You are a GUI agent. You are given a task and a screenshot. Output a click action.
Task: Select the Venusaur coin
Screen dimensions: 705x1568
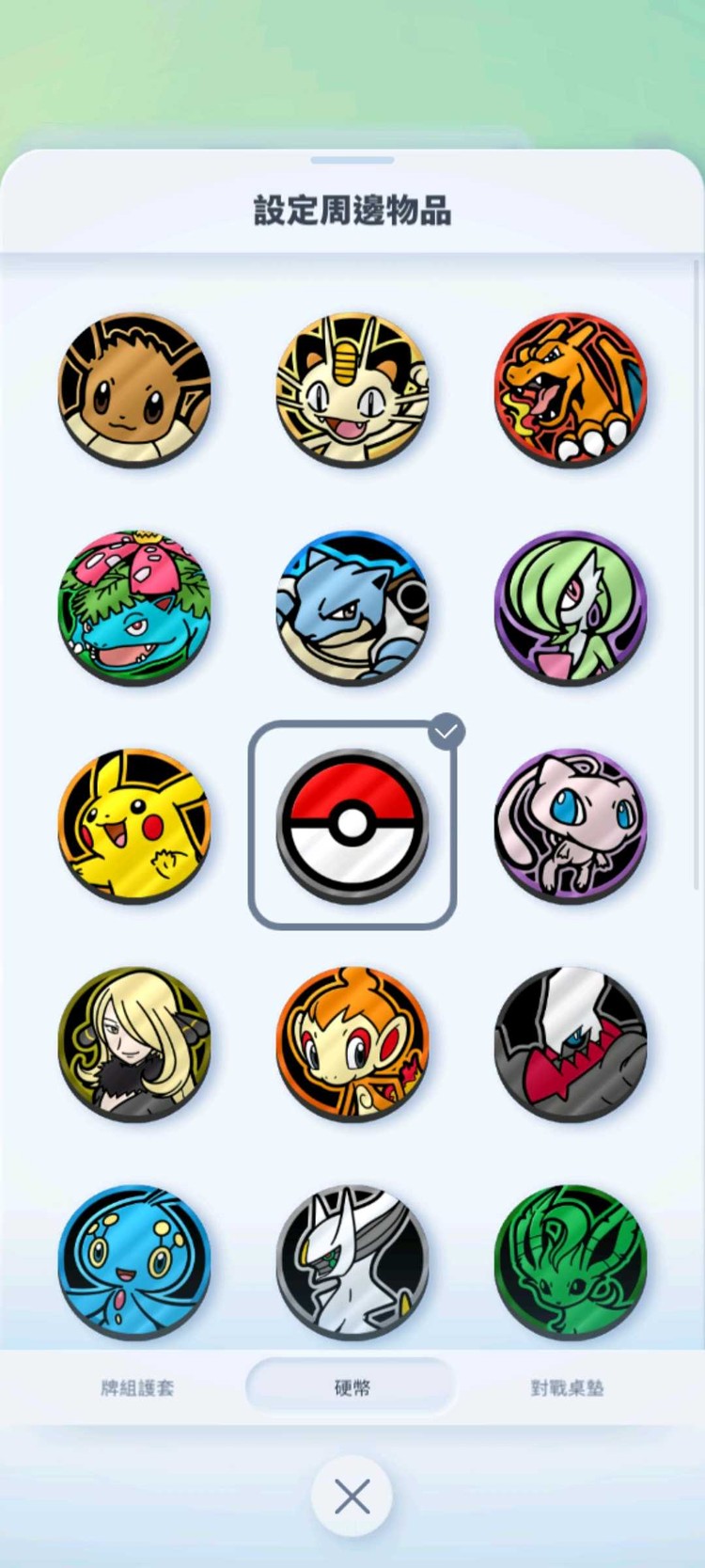(134, 608)
